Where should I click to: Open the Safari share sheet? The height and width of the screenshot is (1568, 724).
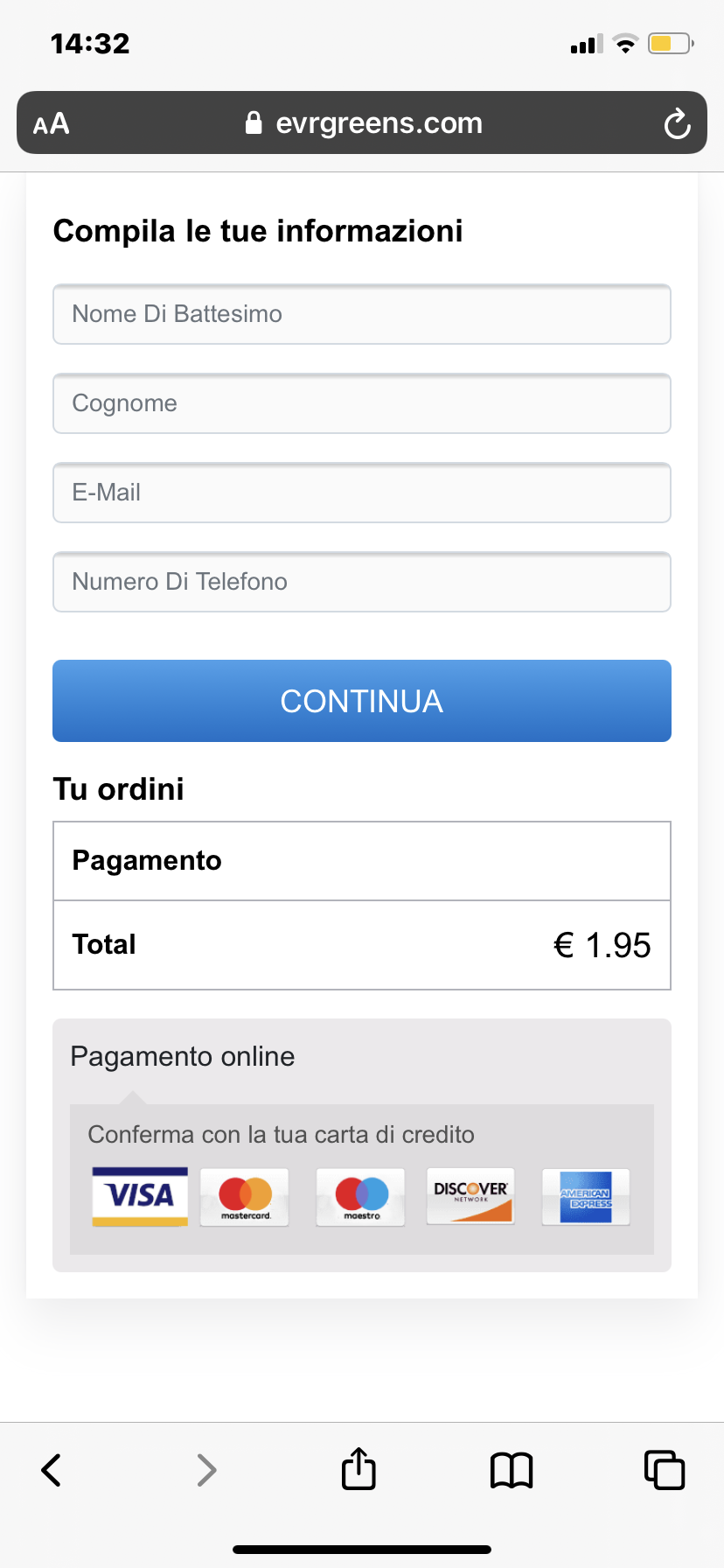click(x=359, y=1468)
